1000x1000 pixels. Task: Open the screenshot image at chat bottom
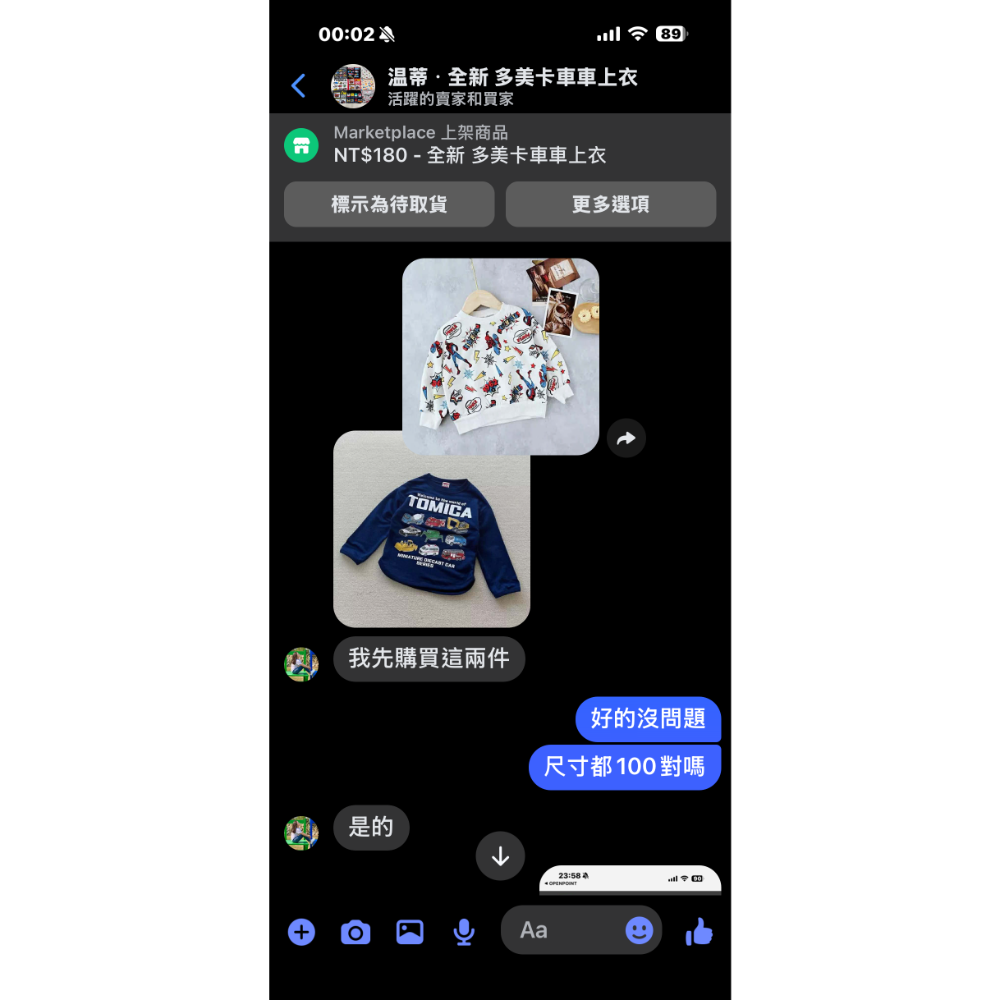coord(630,880)
